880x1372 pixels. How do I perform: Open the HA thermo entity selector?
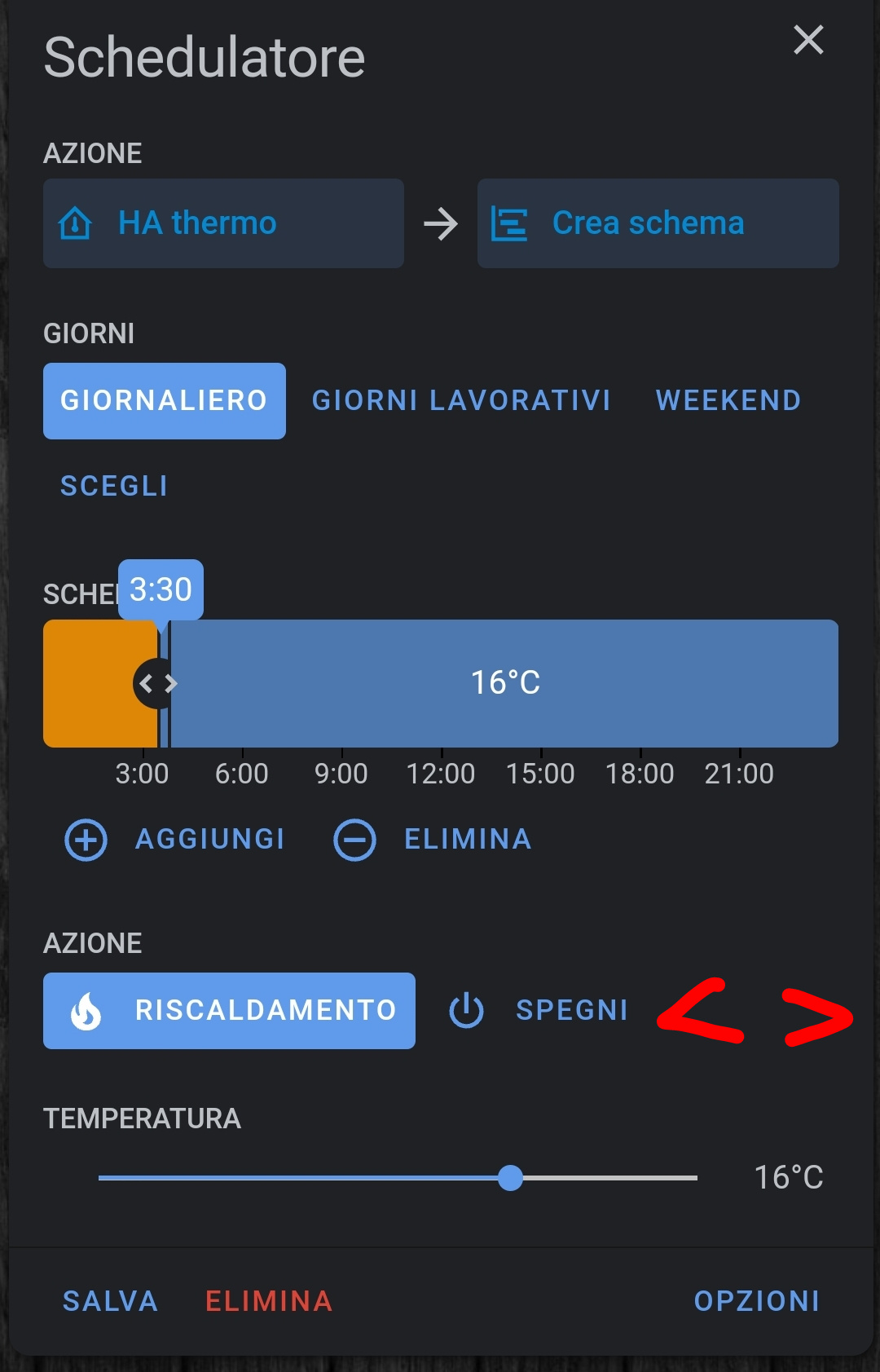point(222,223)
